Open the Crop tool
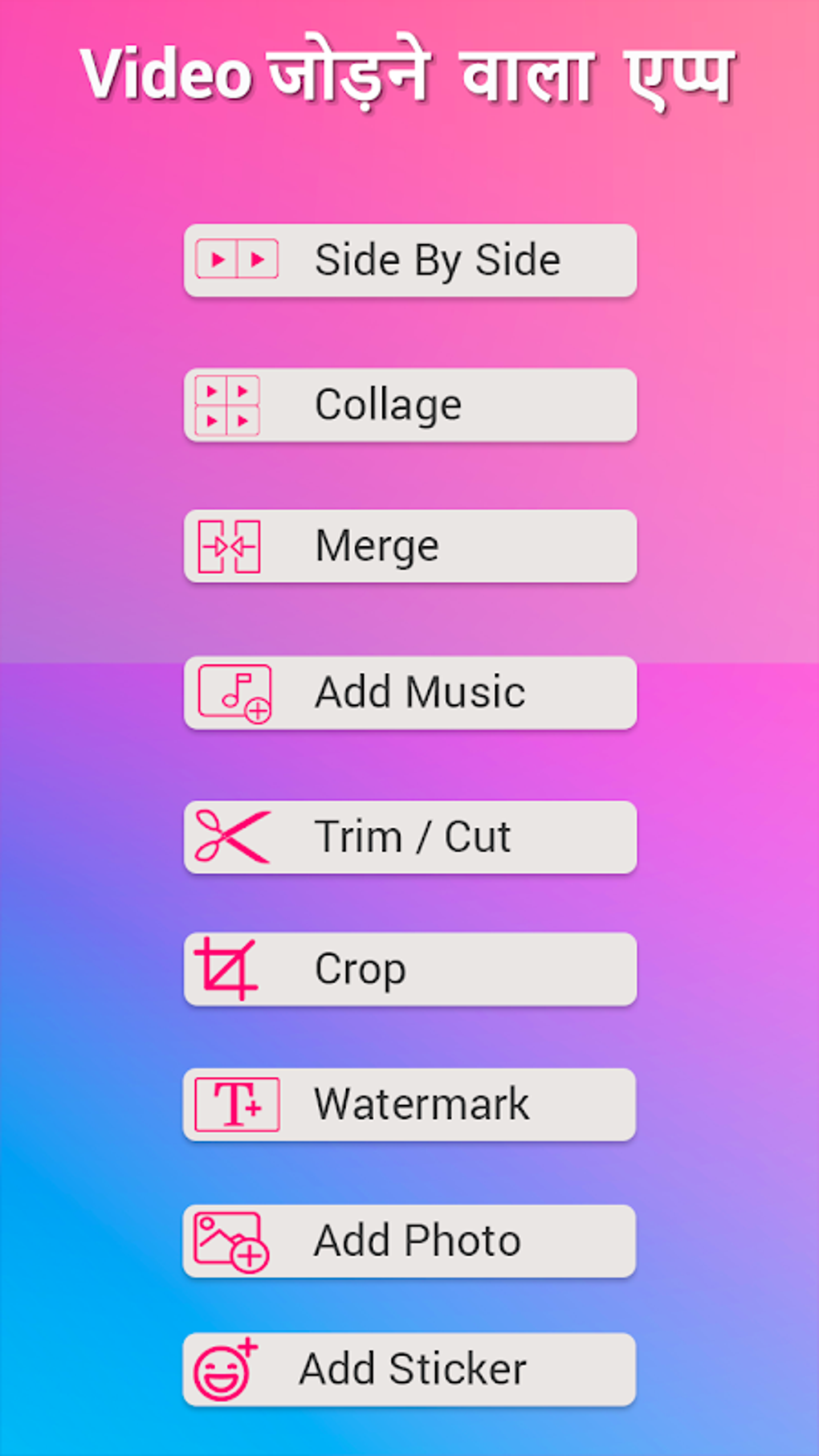 click(409, 968)
